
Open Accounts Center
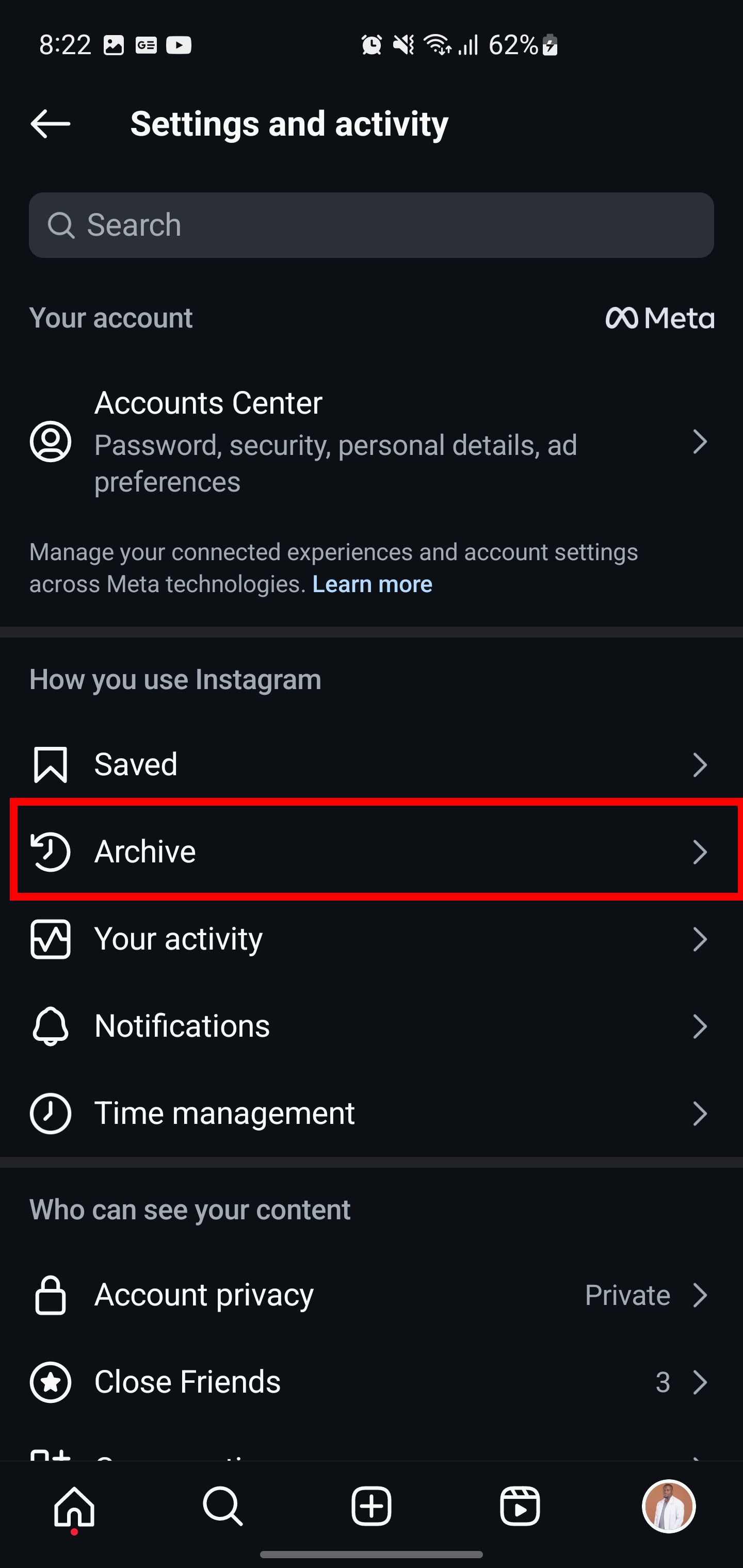(372, 442)
